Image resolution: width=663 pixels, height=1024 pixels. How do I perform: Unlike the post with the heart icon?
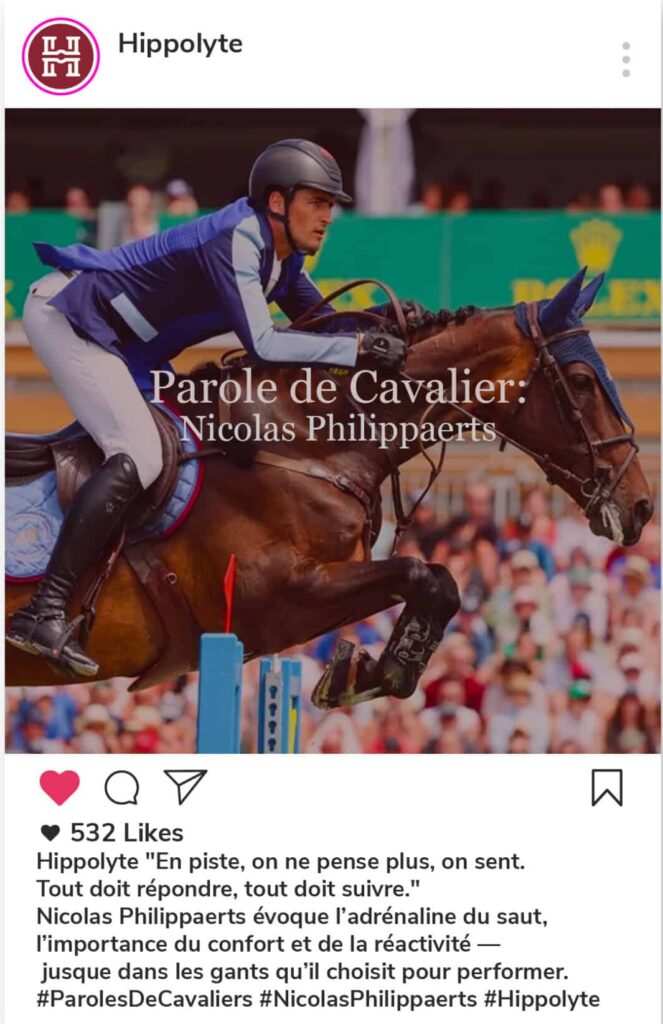pos(60,787)
